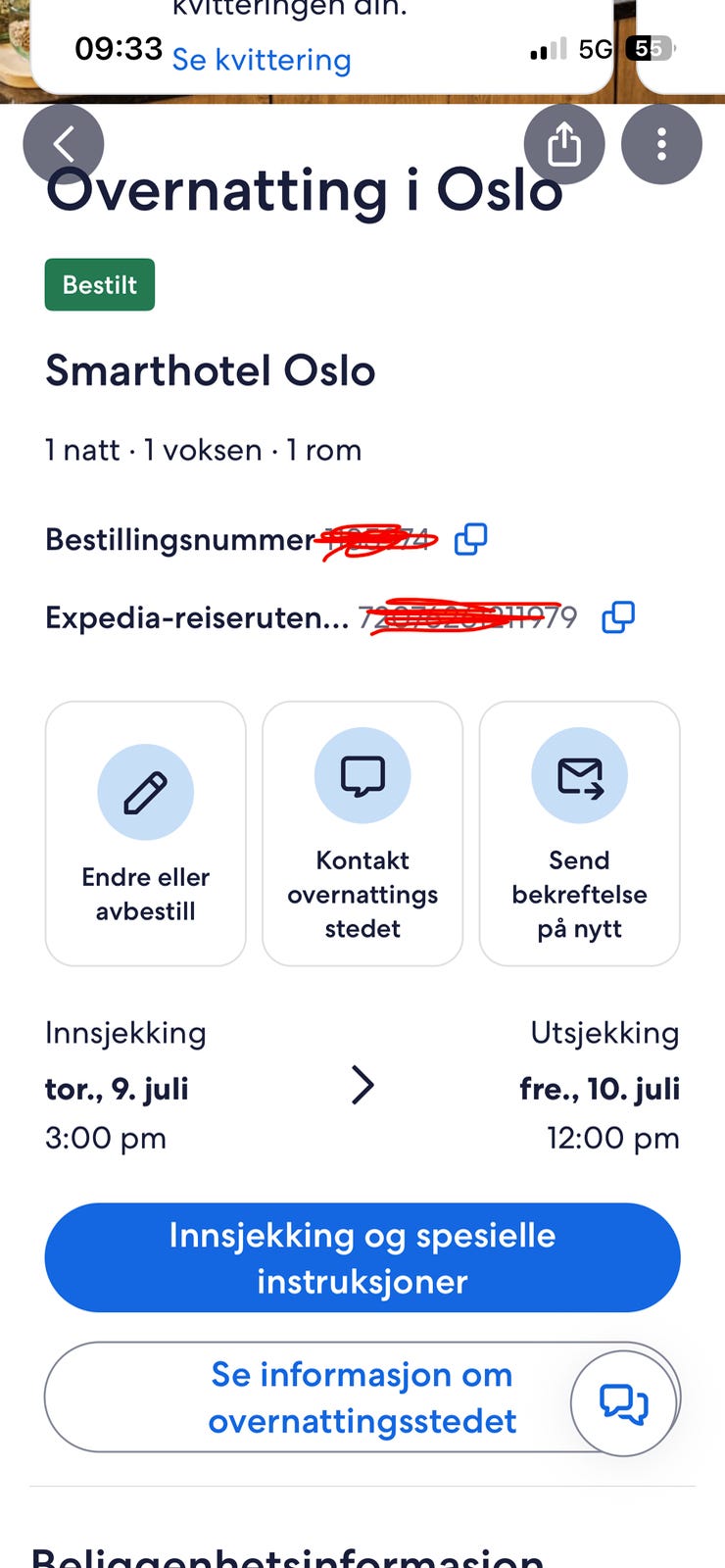Copy the Expedia-reiserutenummer

tap(618, 617)
